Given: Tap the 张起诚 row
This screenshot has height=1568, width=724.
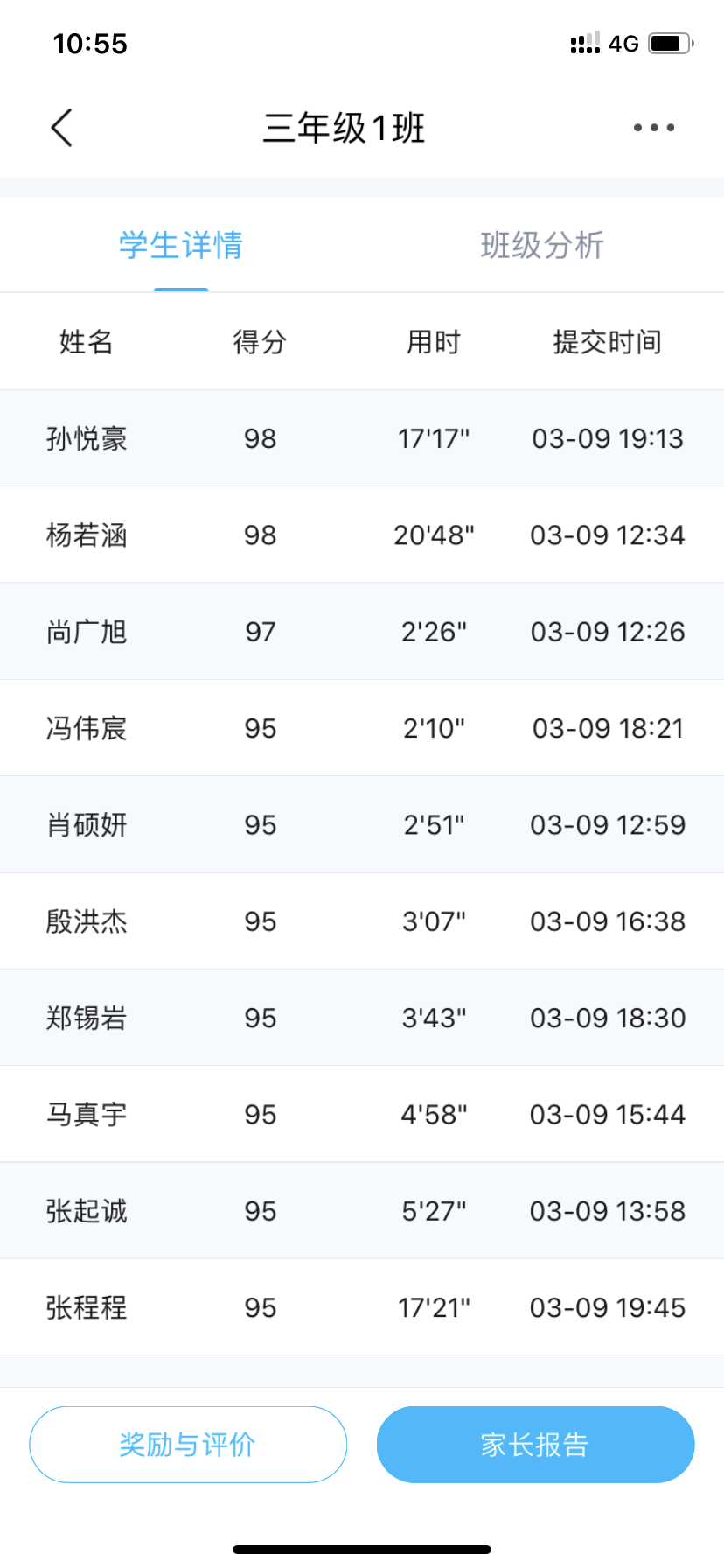Looking at the screenshot, I should click(362, 1211).
